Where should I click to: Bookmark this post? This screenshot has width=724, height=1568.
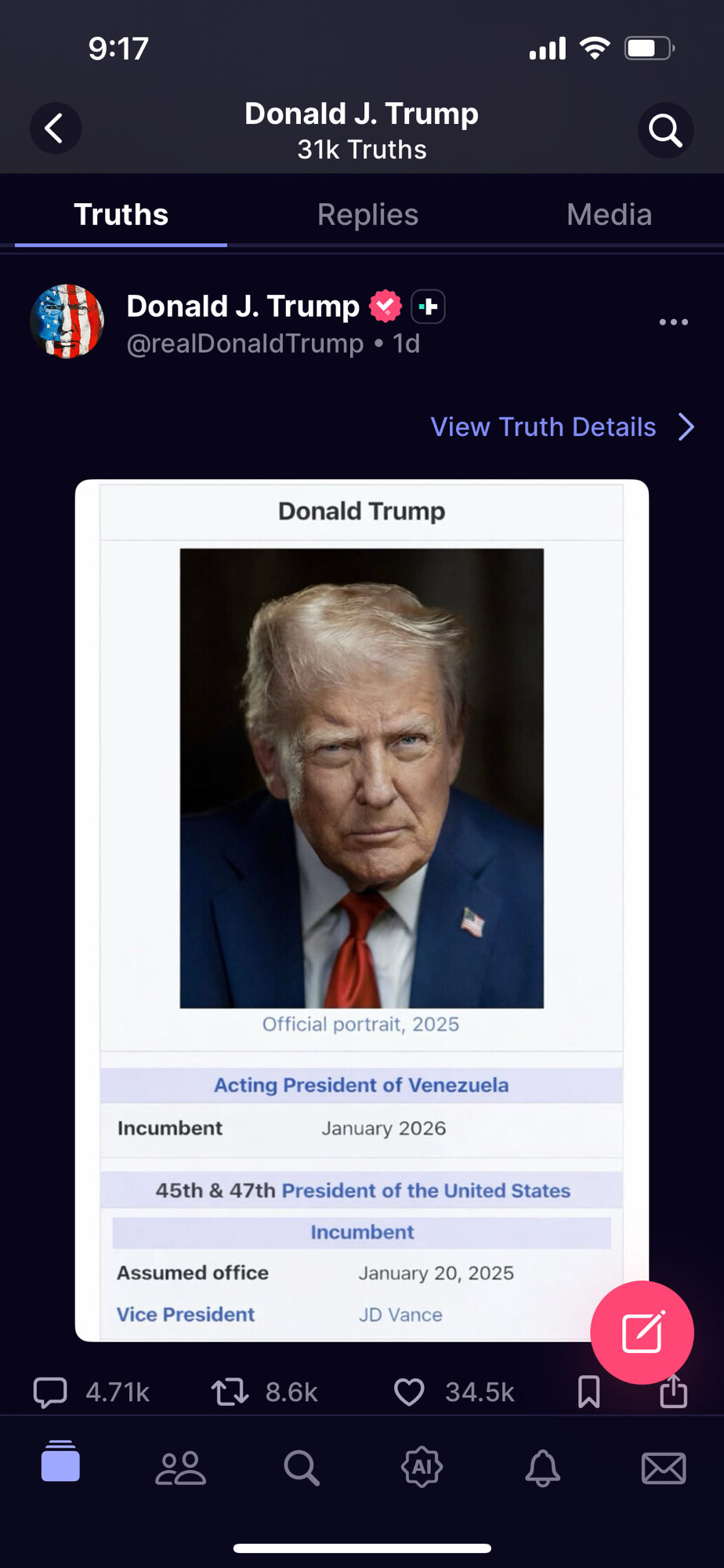(x=588, y=1392)
